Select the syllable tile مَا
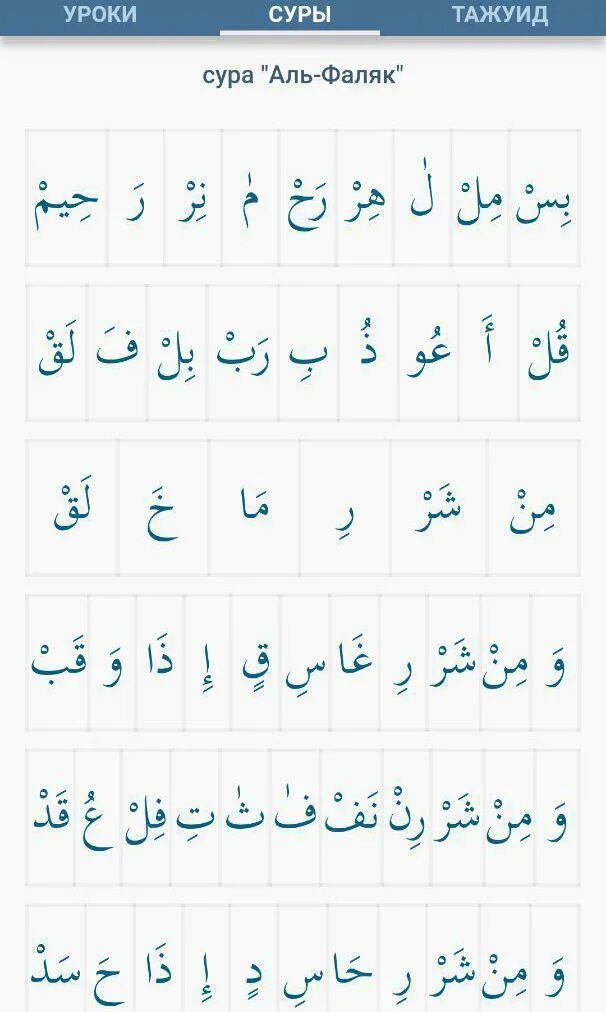 coord(254,508)
